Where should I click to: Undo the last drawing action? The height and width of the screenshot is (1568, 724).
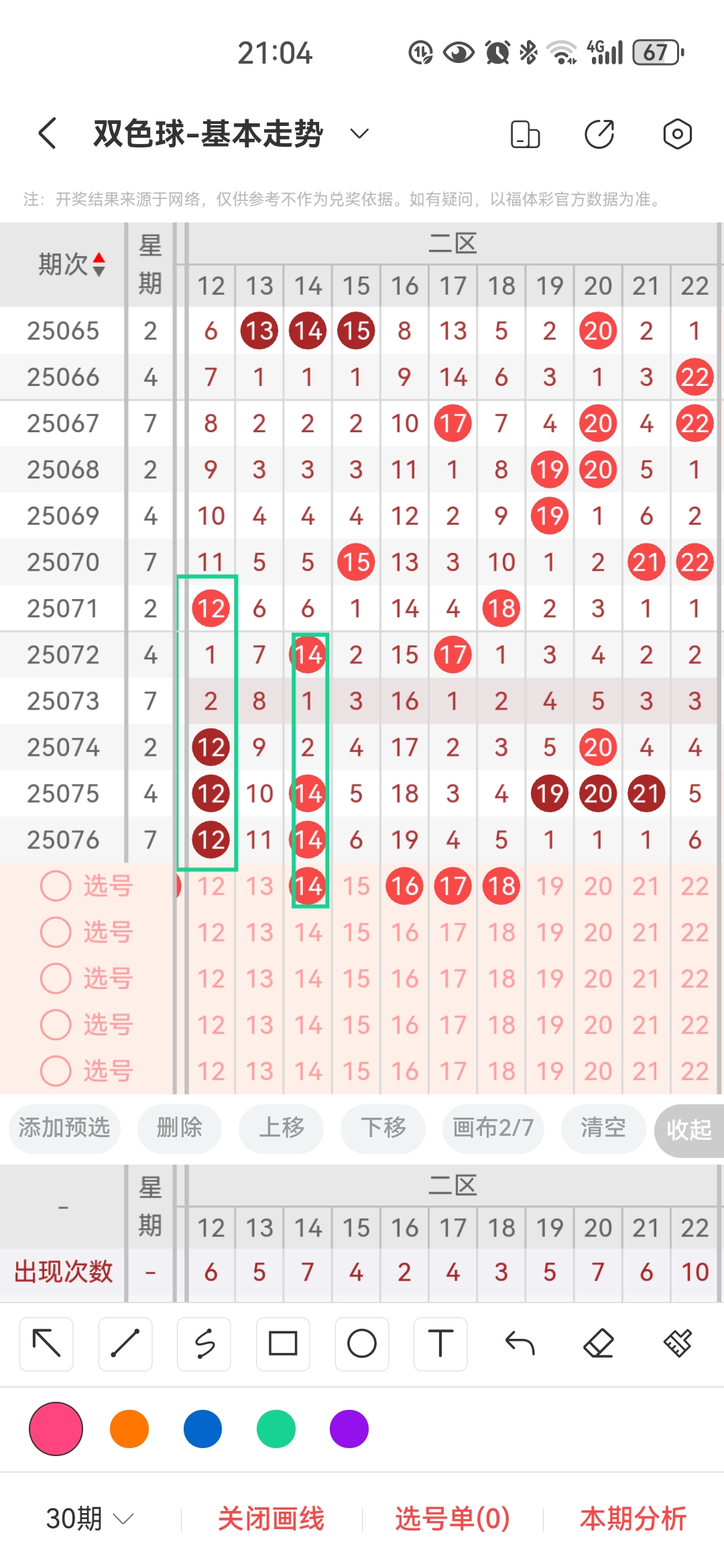(520, 1344)
